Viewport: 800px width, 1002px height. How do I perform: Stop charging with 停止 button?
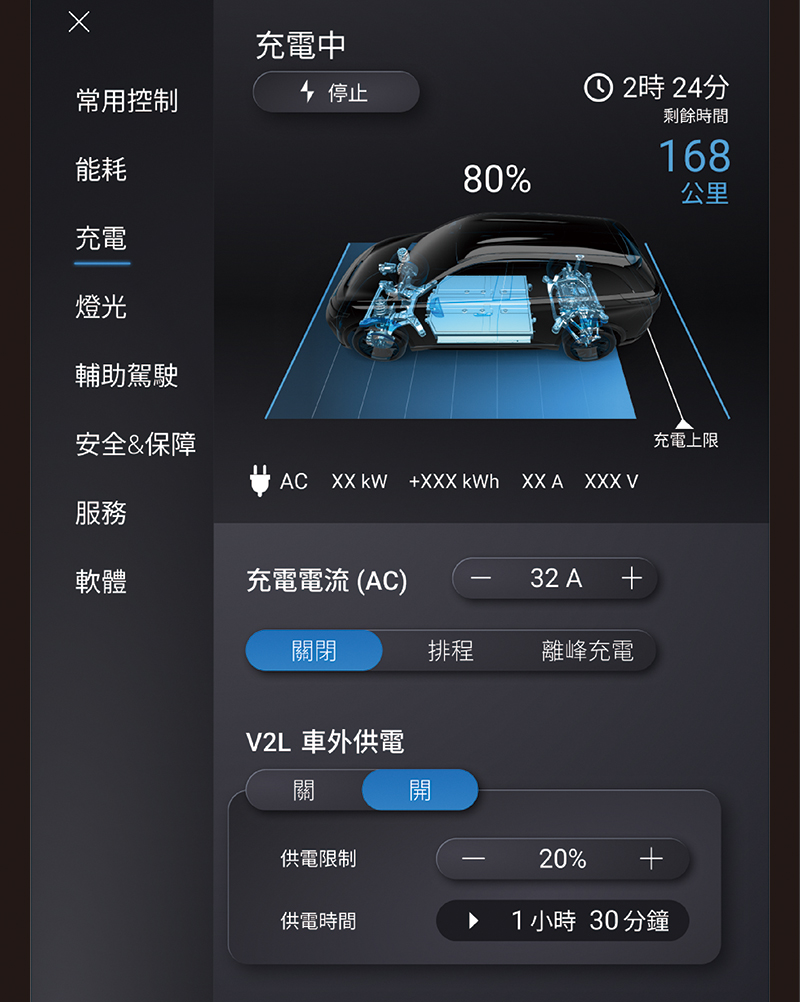tap(336, 93)
